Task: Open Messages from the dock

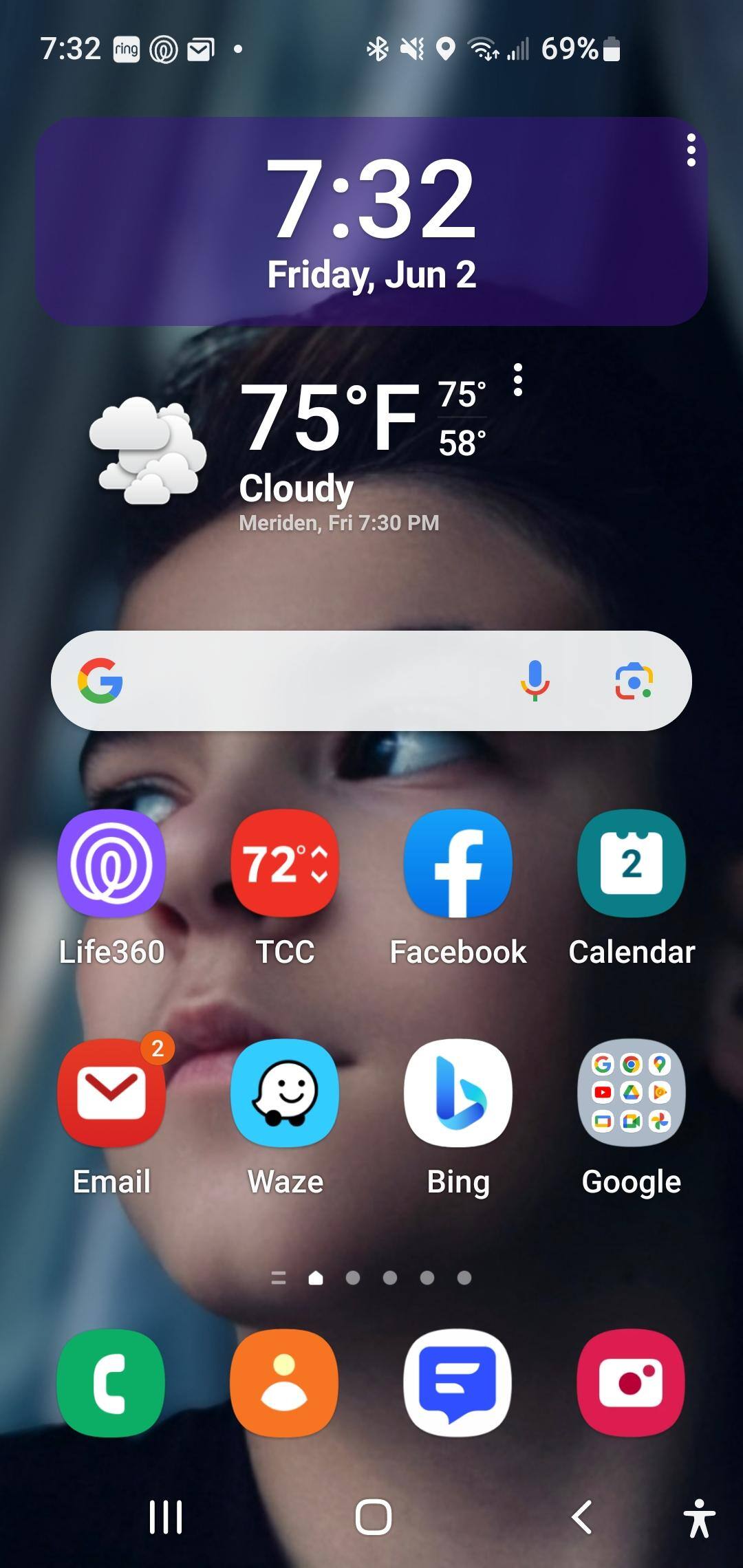Action: pos(458,1383)
